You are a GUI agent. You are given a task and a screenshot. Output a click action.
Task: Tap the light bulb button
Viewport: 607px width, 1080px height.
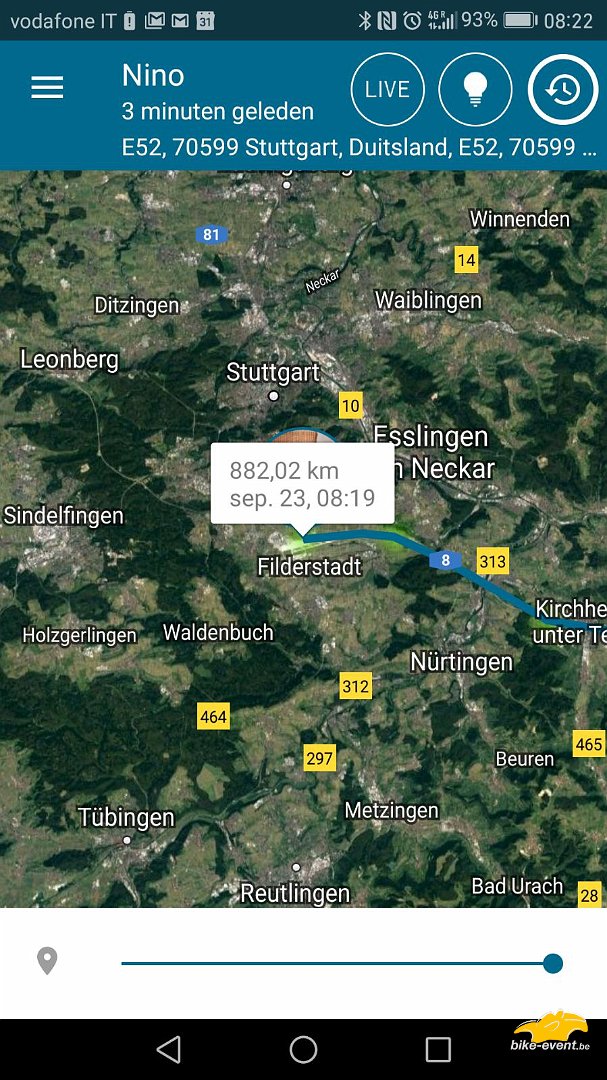(475, 90)
